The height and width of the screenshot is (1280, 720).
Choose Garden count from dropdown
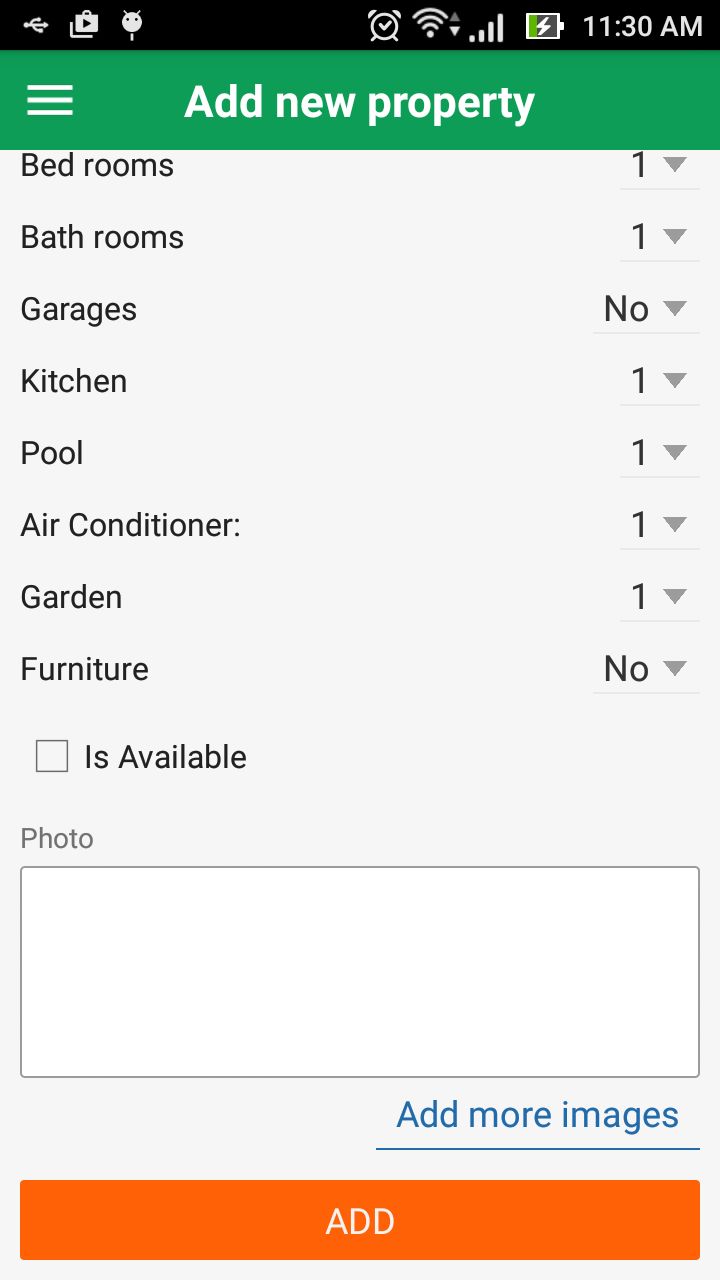pos(659,597)
